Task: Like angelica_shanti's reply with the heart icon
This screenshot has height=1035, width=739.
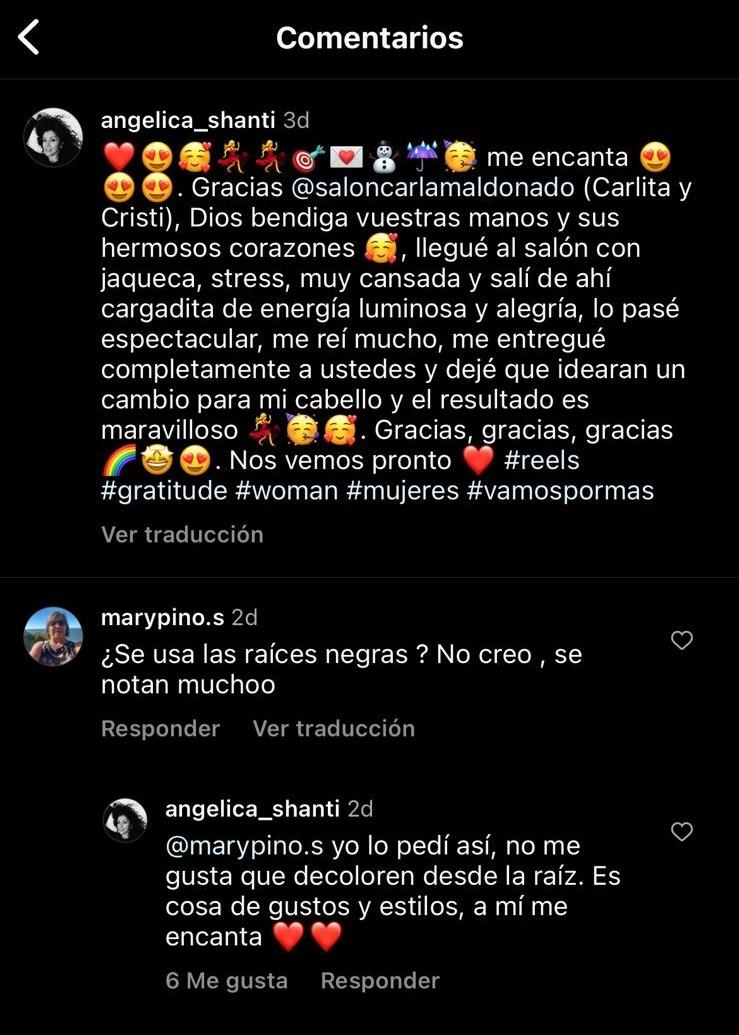Action: 681,831
